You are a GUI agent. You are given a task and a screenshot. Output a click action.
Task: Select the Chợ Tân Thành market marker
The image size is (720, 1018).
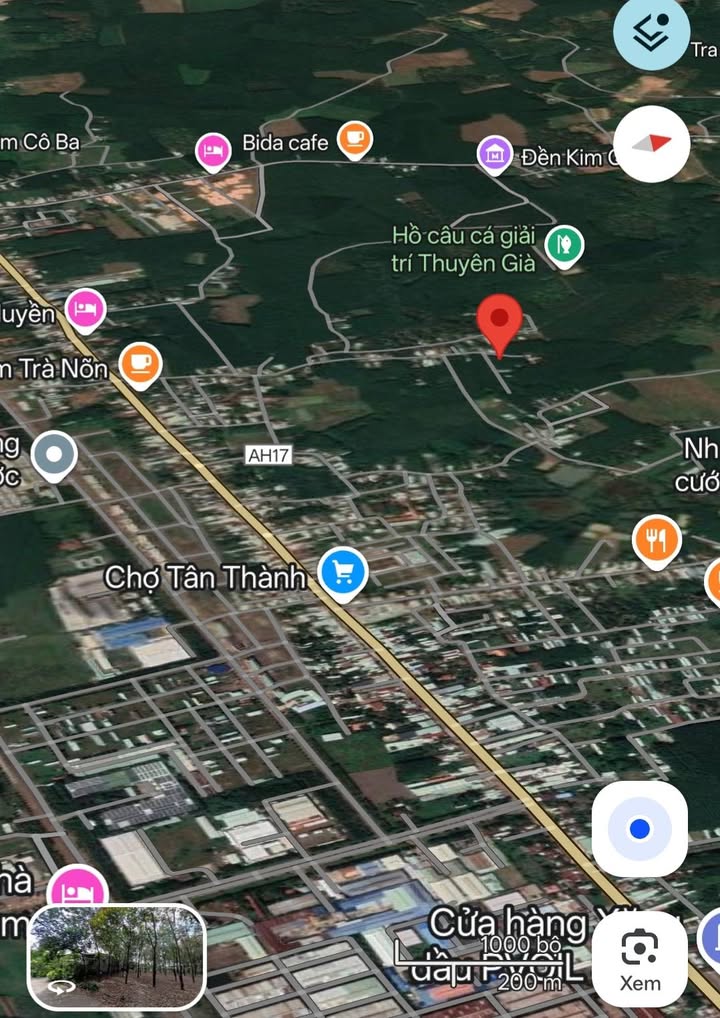[x=343, y=573]
